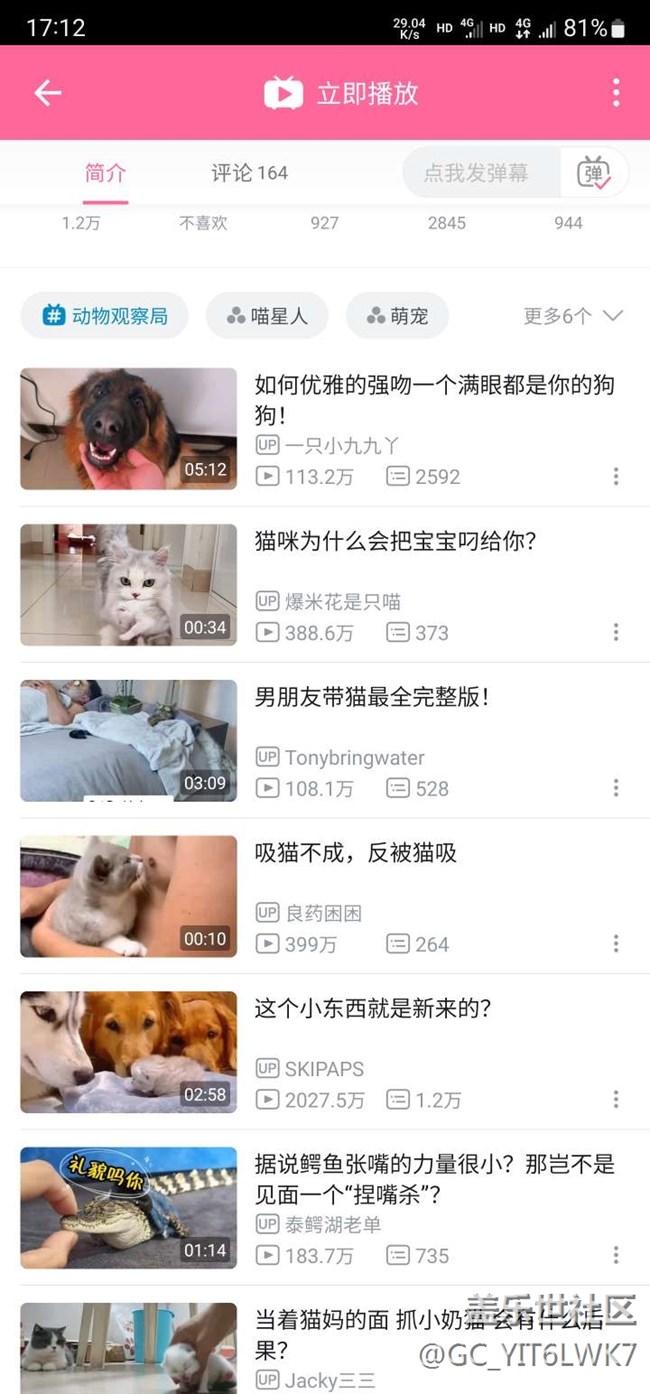This screenshot has width=650, height=1394.
Task: Go back using the arrow icon
Action: [x=47, y=93]
